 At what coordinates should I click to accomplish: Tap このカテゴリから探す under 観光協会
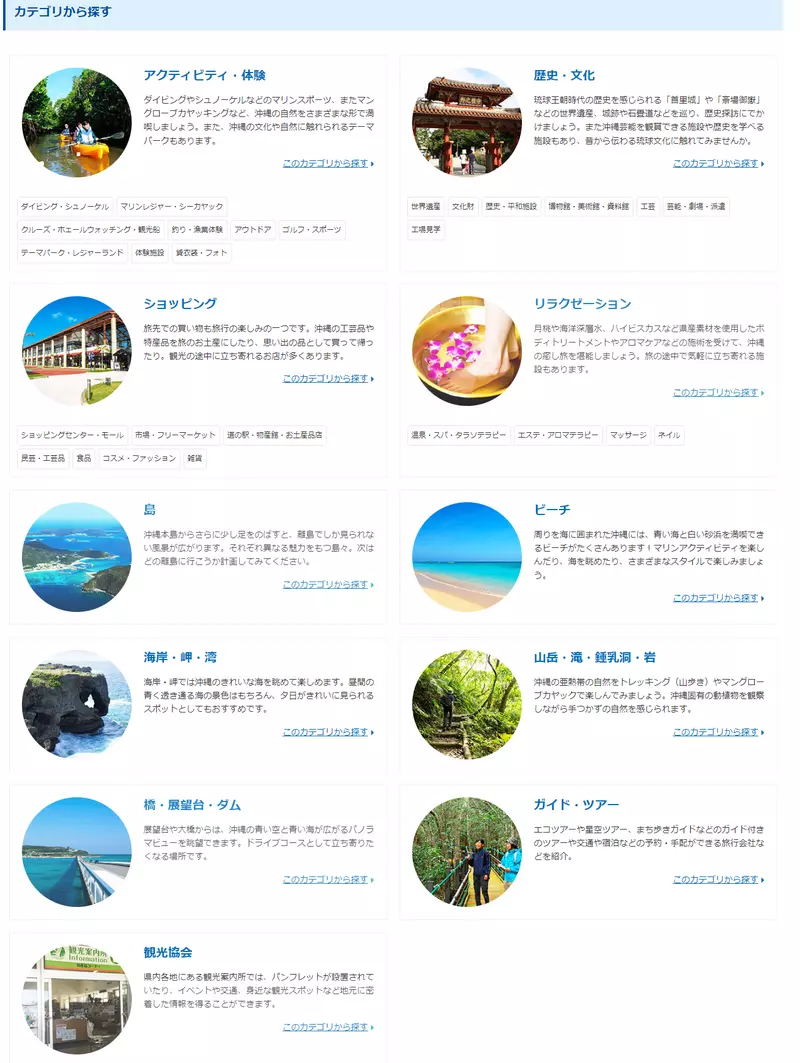coord(327,1027)
